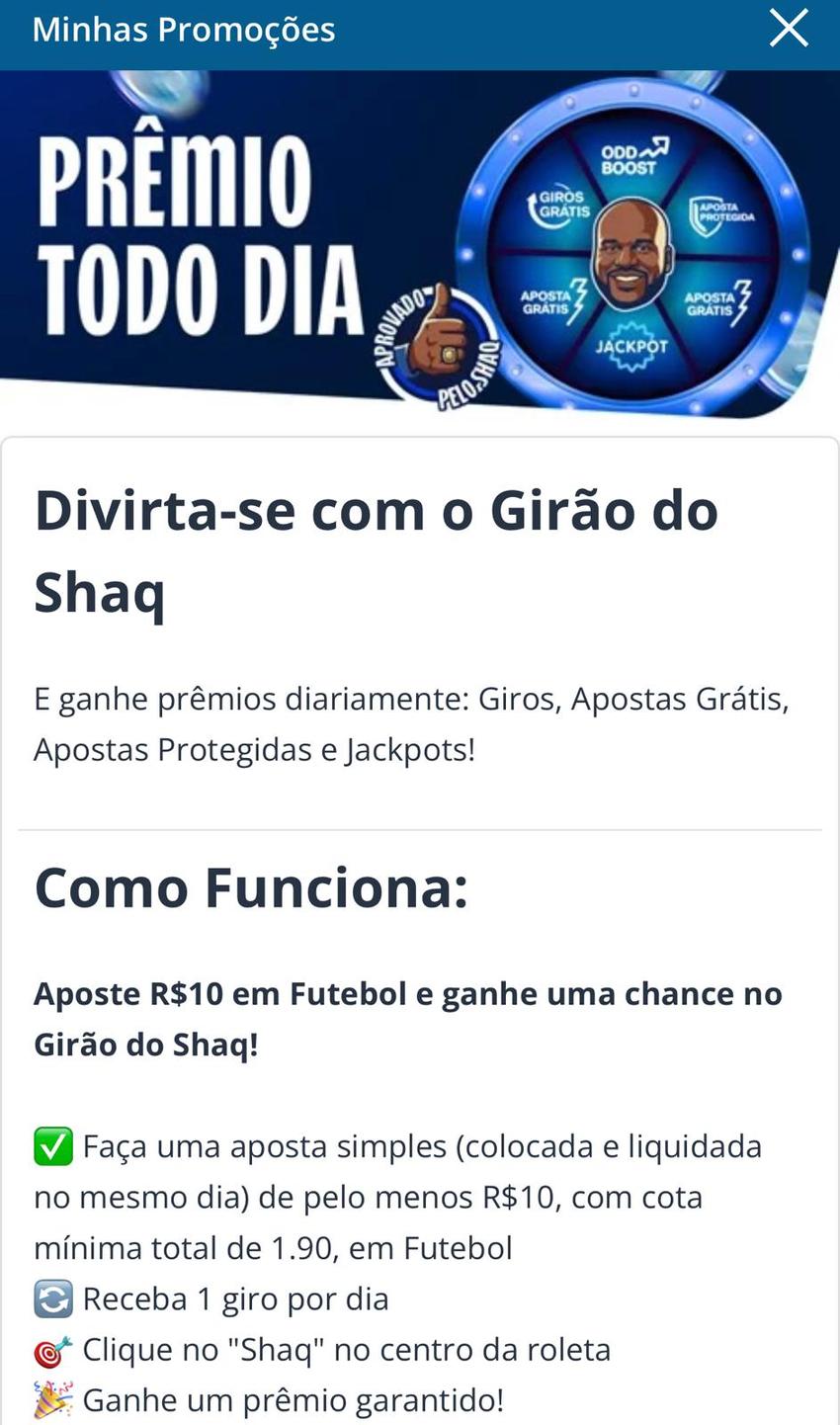Click the right Aposta Grátis wheel segment

click(708, 302)
